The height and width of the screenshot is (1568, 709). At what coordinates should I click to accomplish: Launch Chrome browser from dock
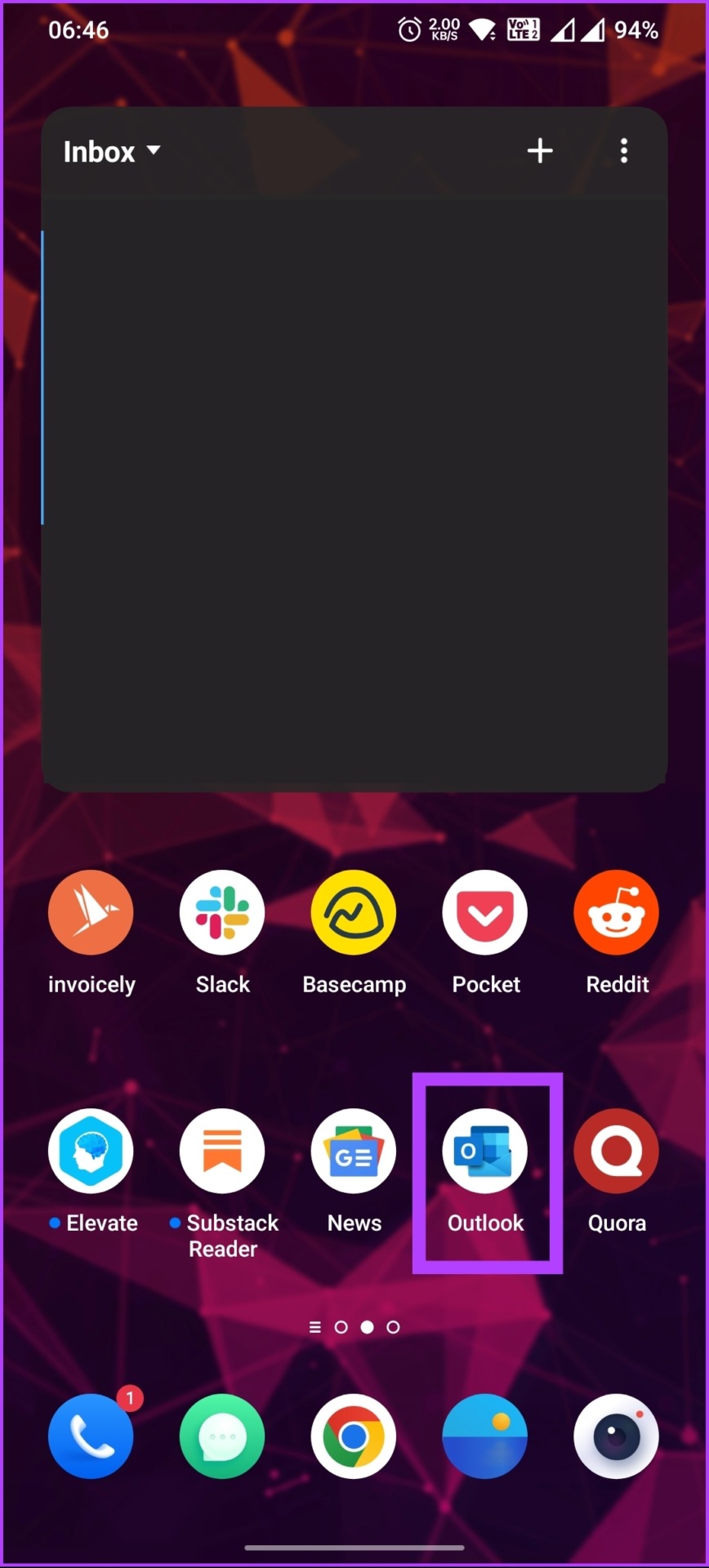point(354,1437)
